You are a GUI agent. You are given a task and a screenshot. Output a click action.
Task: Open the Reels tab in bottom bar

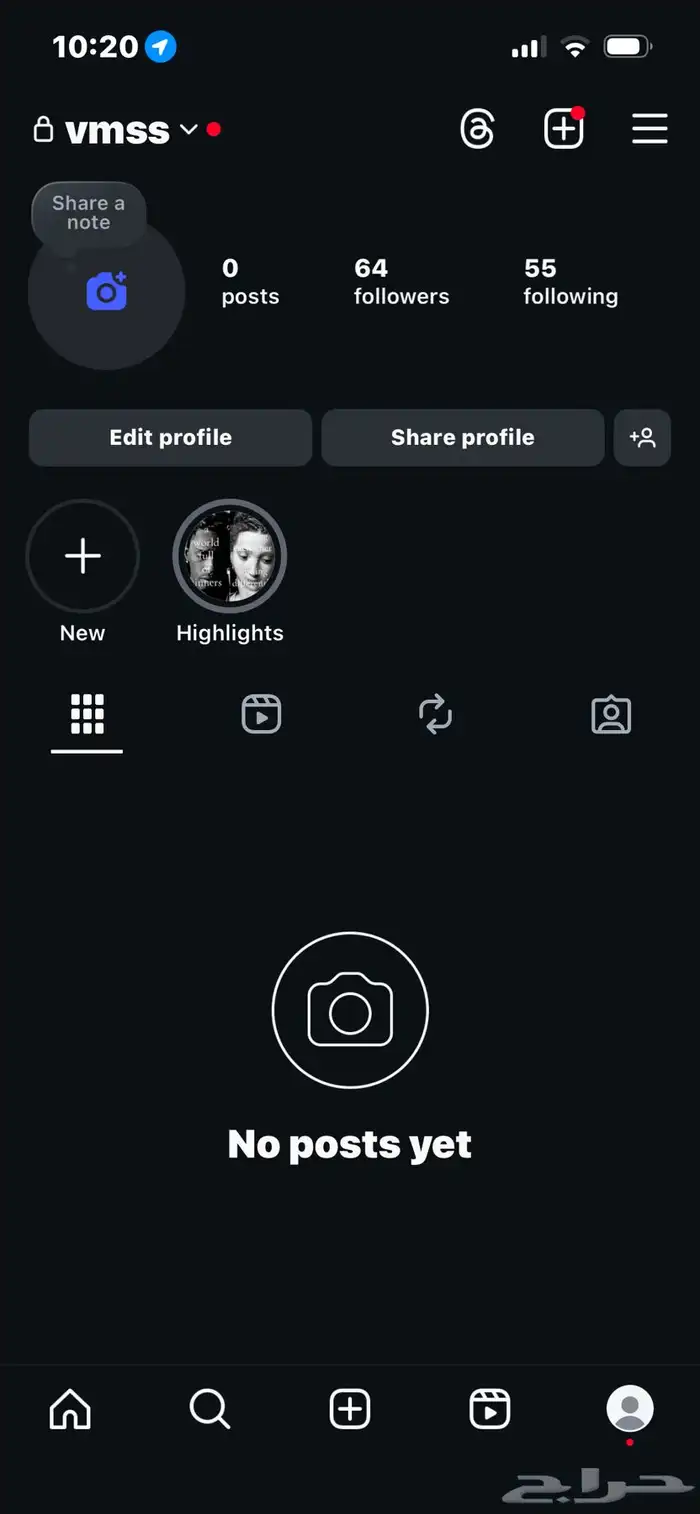(490, 1410)
